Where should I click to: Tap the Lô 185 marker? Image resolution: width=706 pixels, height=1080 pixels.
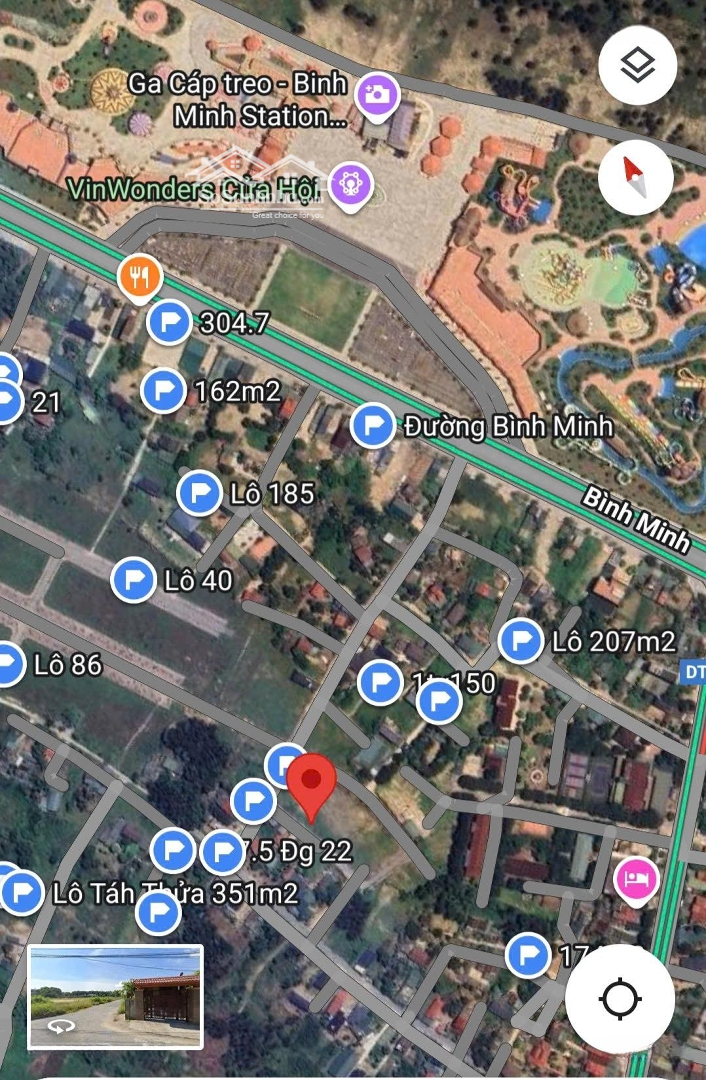click(199, 494)
